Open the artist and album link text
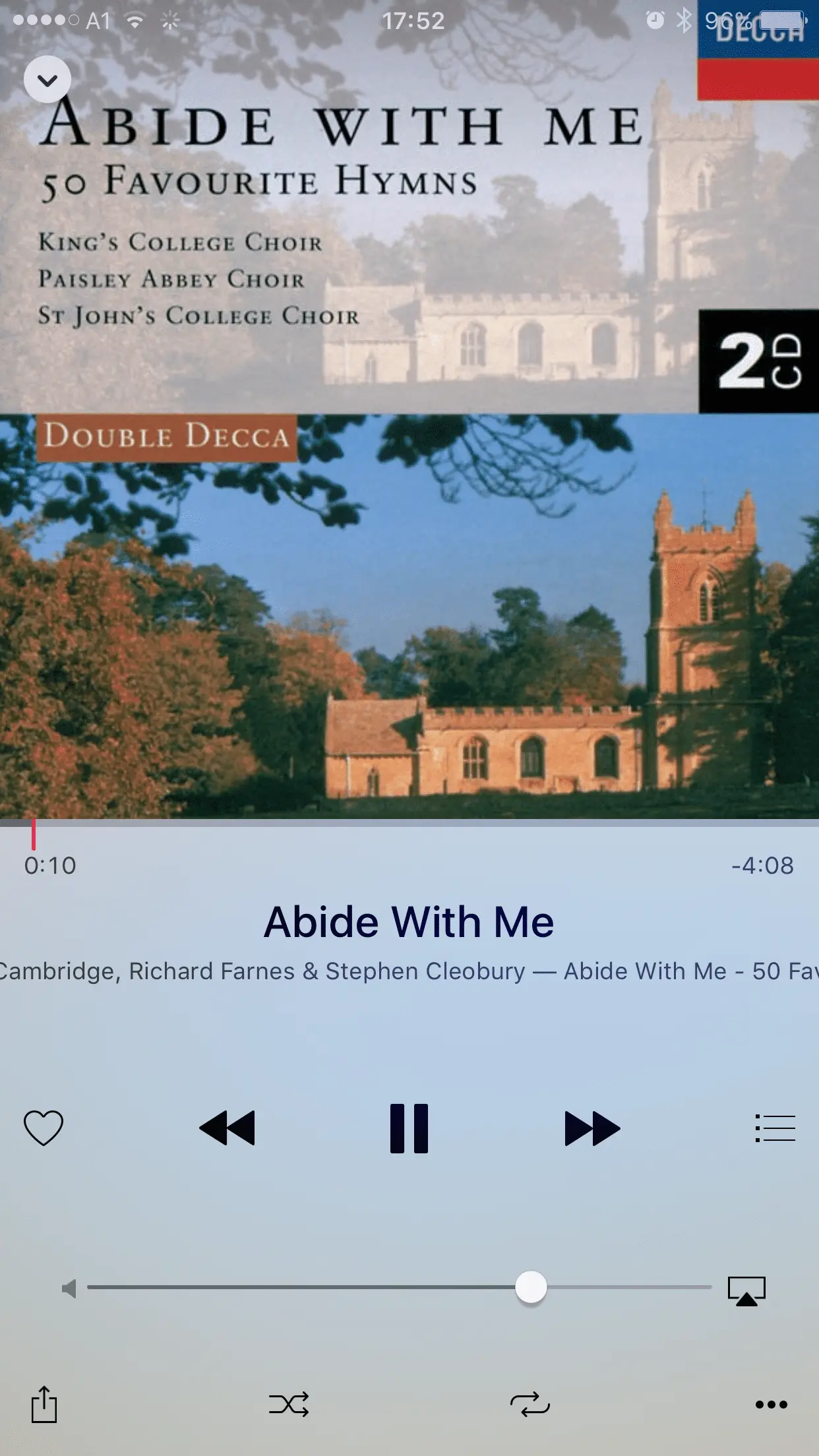This screenshot has height=1456, width=819. coord(409,971)
